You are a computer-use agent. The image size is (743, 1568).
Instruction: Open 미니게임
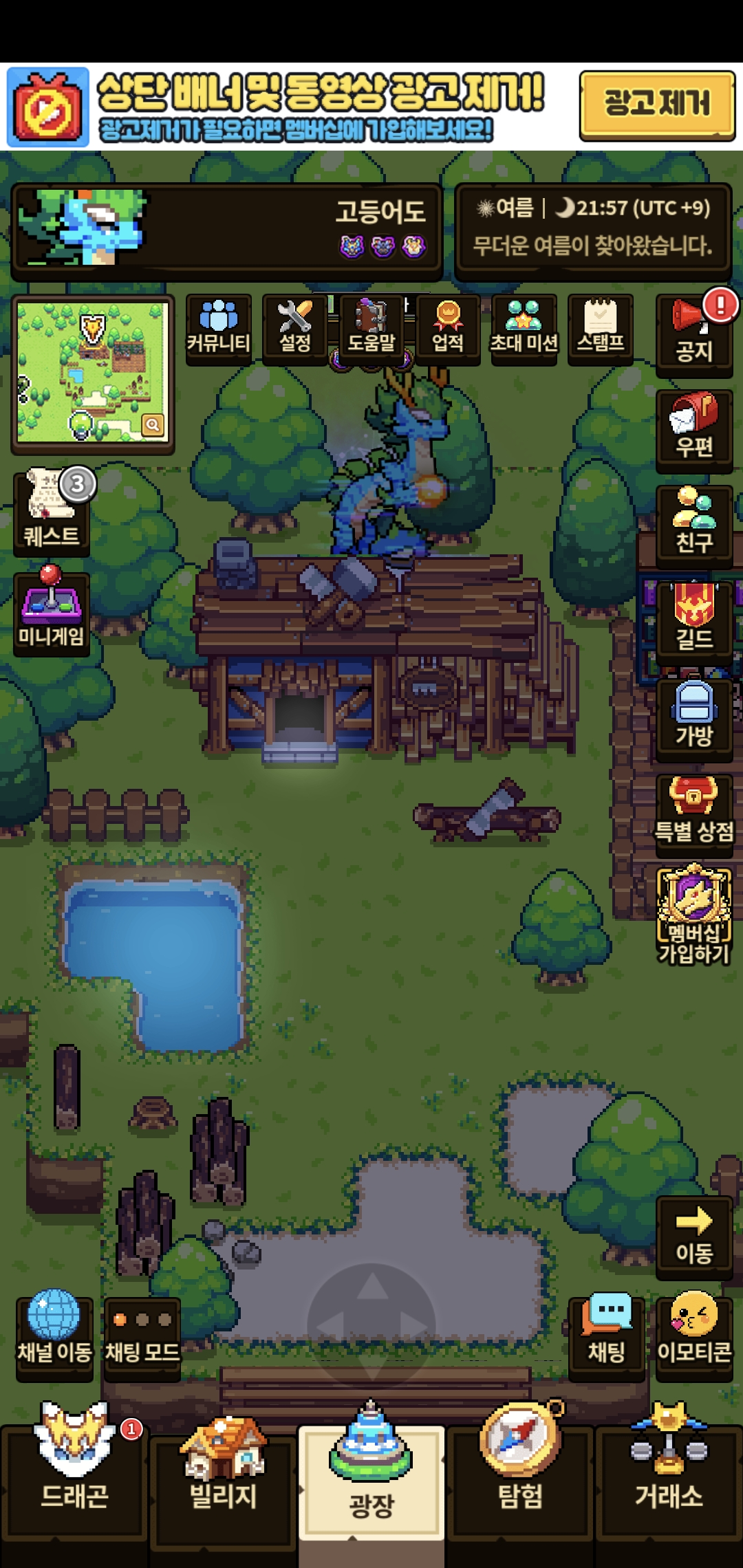coord(52,613)
